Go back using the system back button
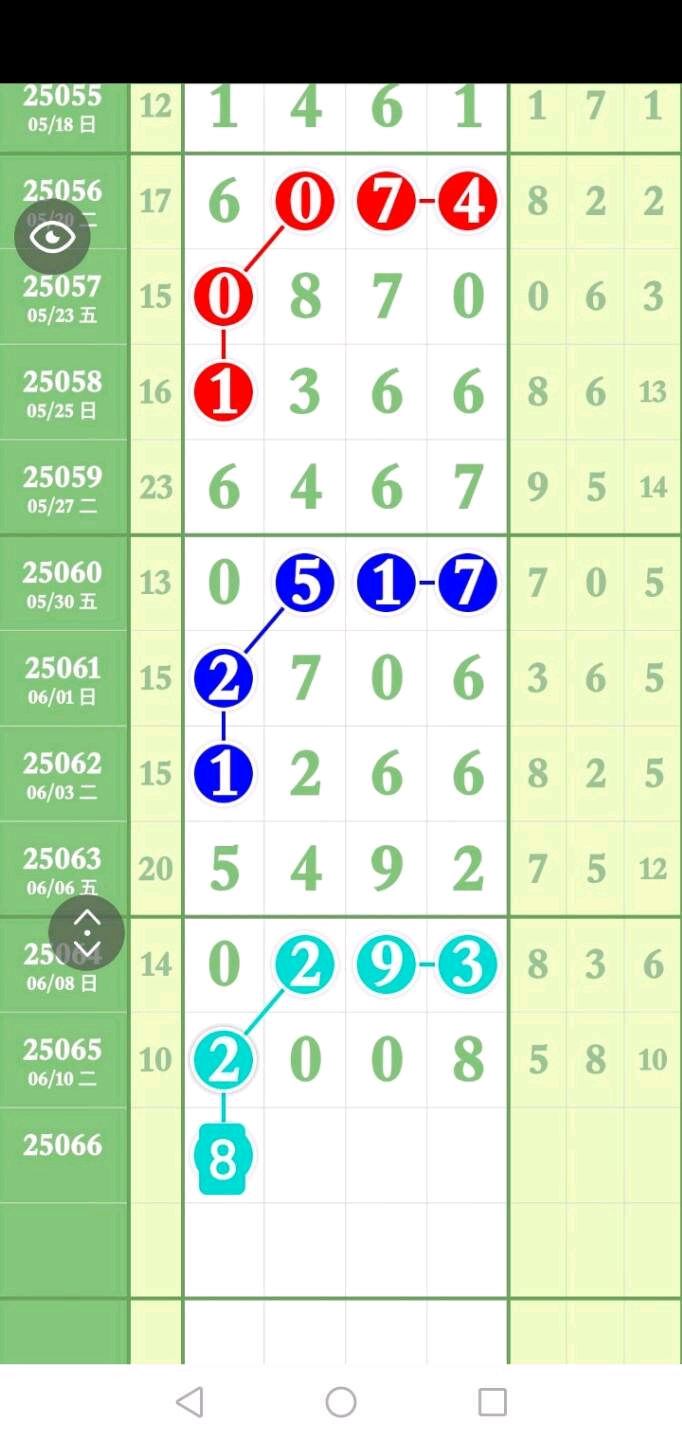The image size is (682, 1440). [190, 1402]
